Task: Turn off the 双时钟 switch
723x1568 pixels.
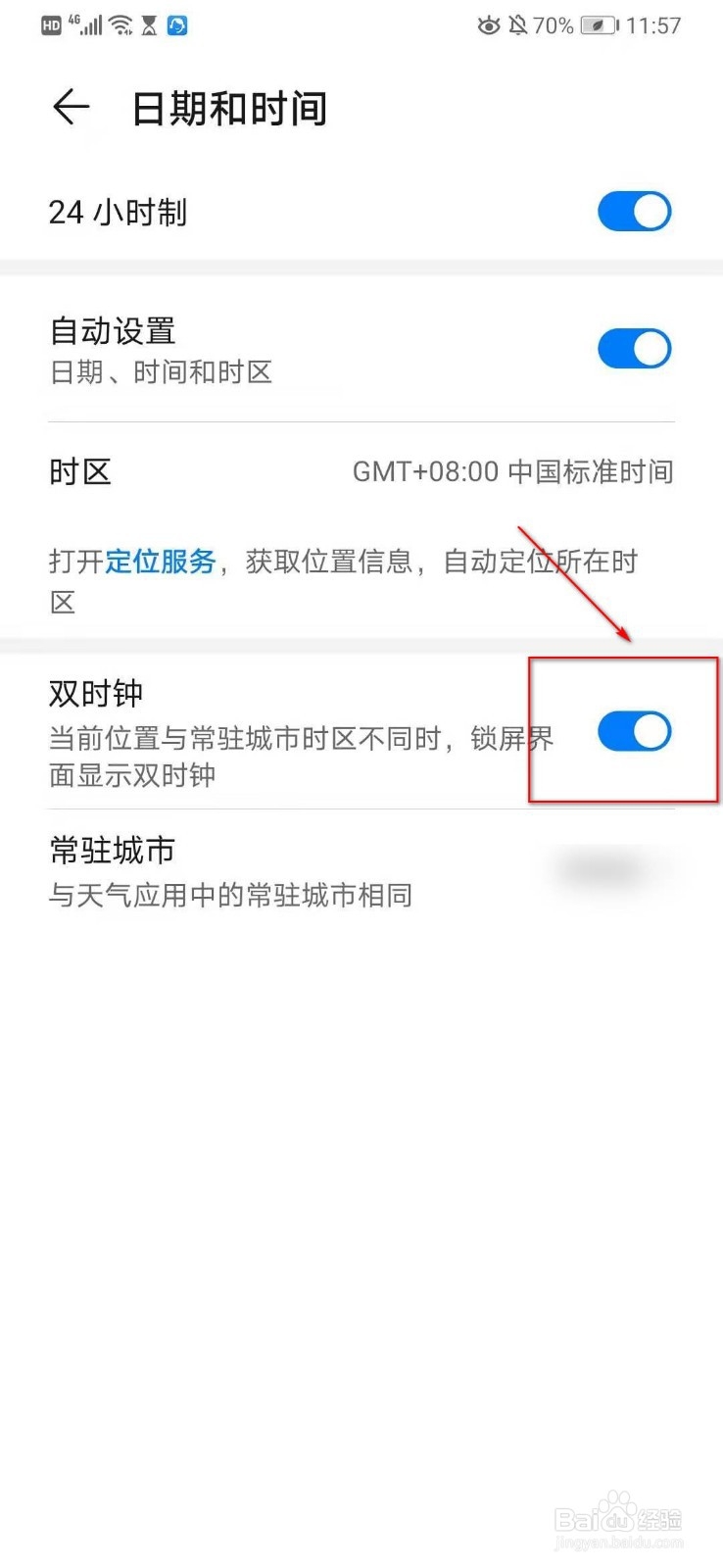Action: click(x=633, y=731)
